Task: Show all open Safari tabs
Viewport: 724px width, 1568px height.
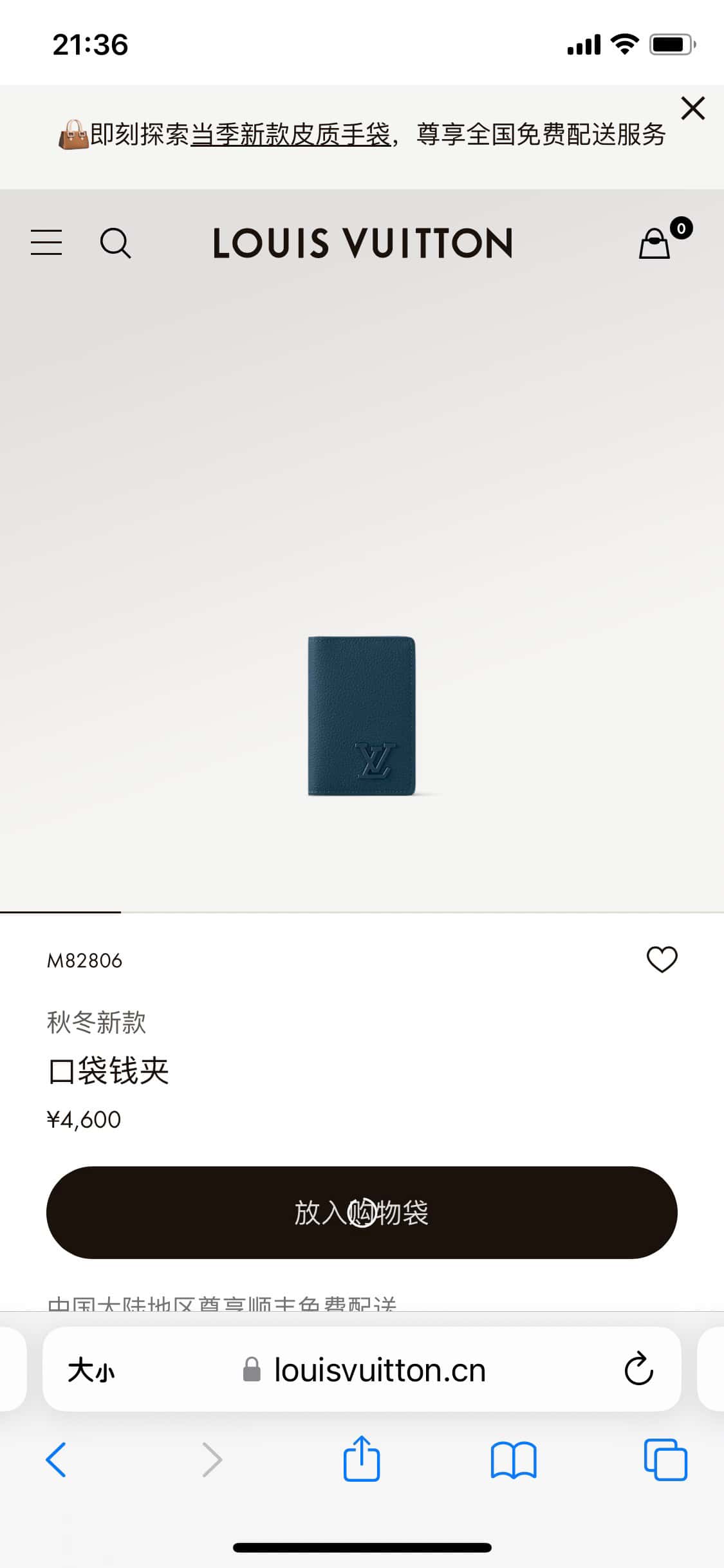Action: pyautogui.click(x=665, y=1459)
